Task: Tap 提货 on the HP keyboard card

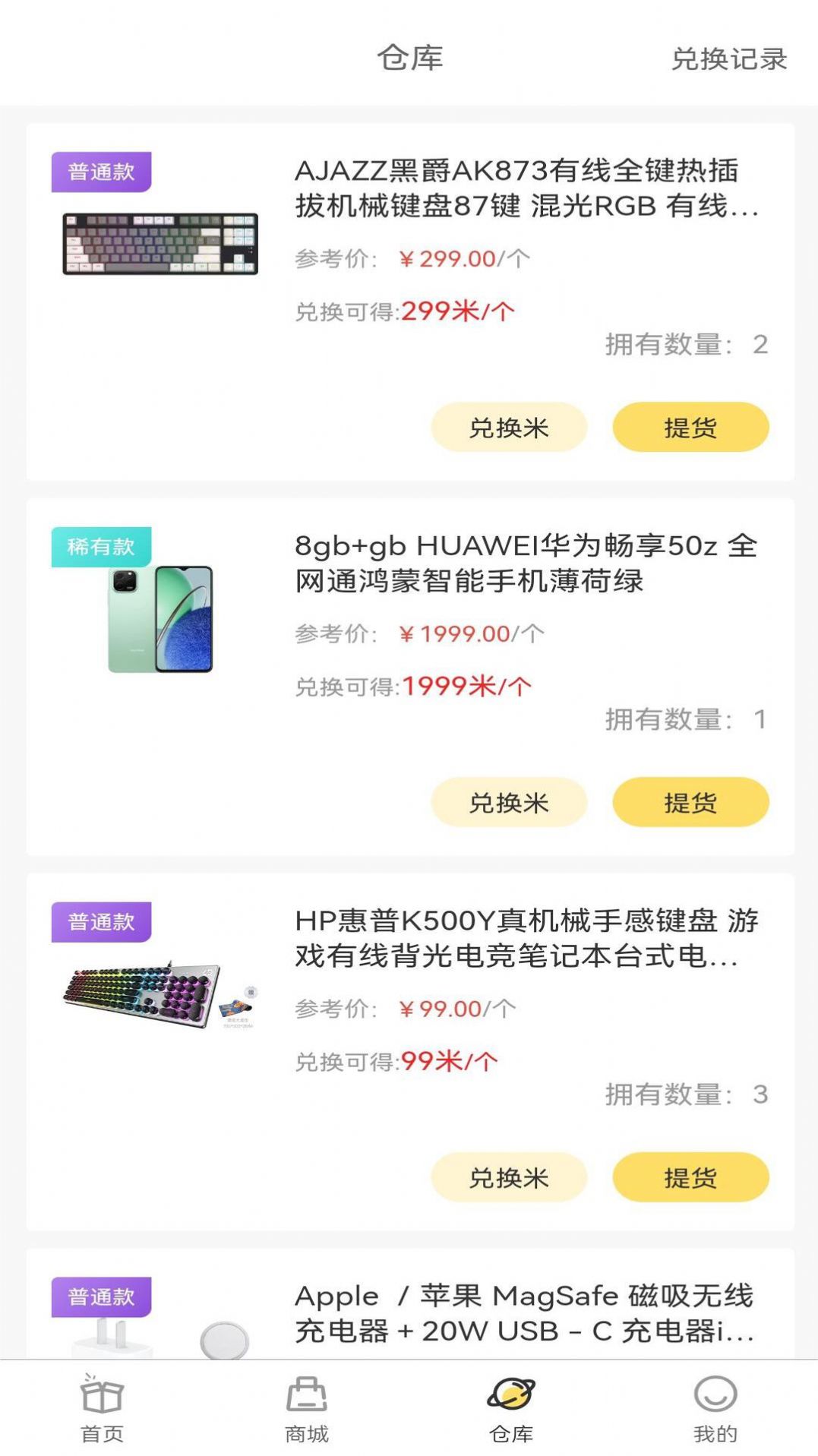Action: (690, 1177)
